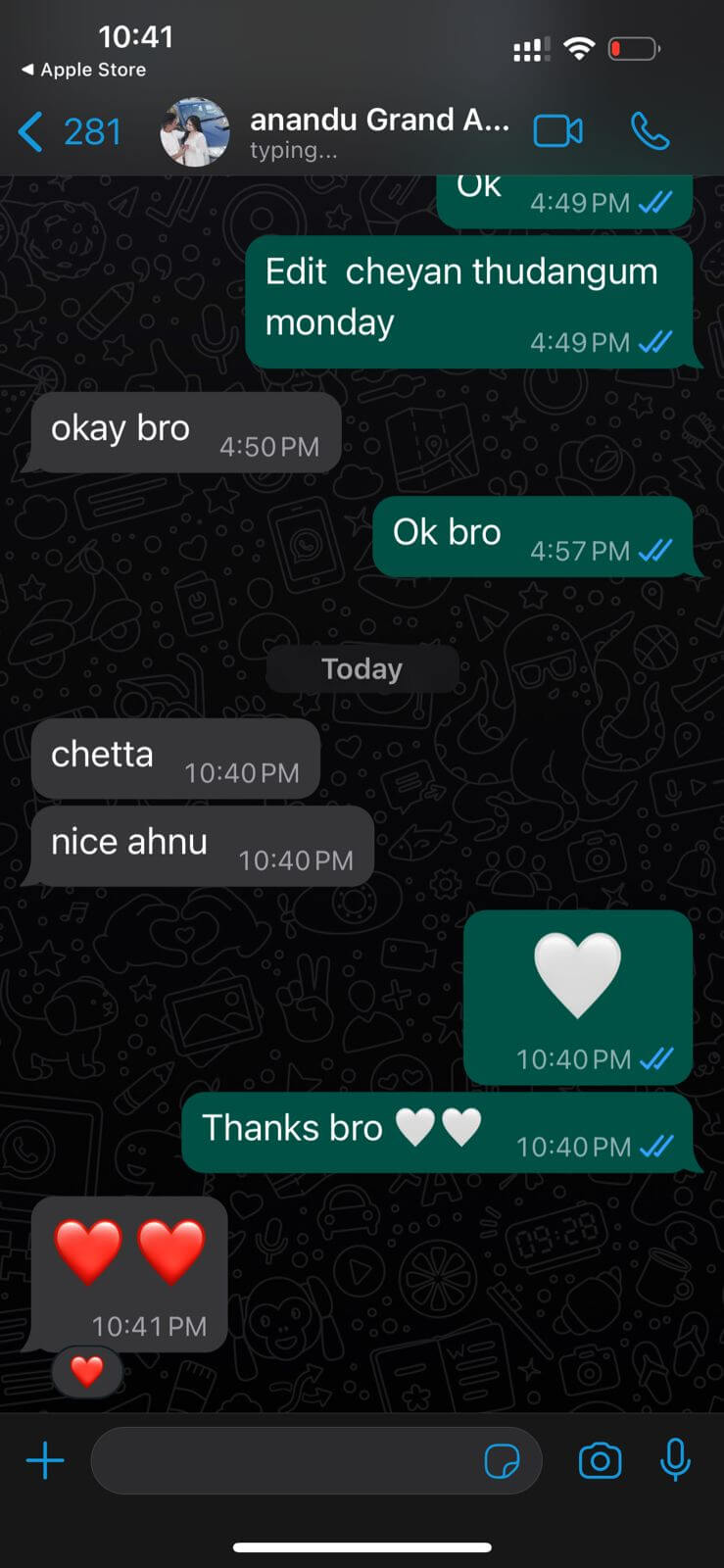The image size is (724, 1568).
Task: Open anandu's profile photo
Action: pos(195,131)
